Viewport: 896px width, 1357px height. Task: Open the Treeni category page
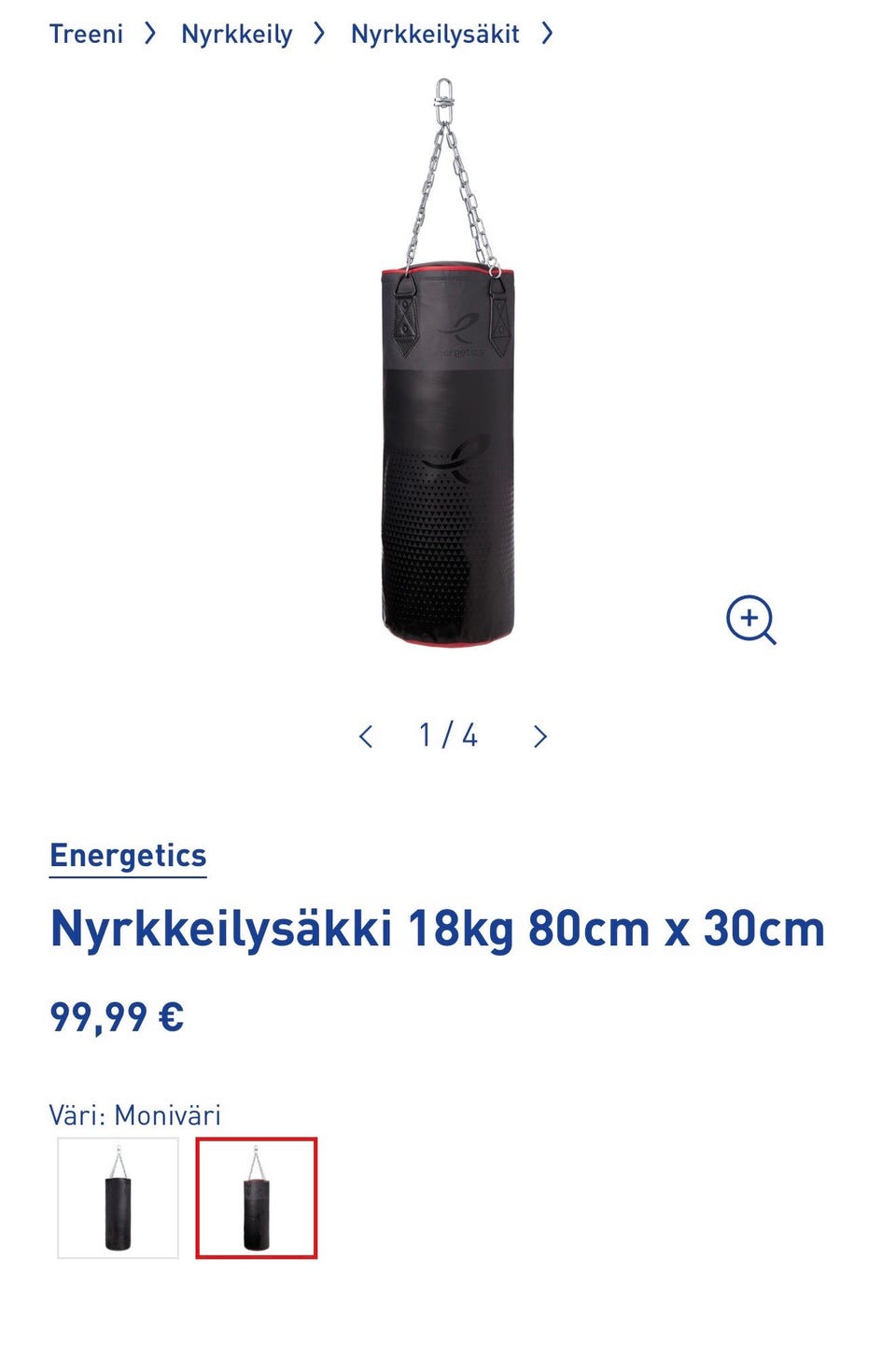tap(87, 33)
